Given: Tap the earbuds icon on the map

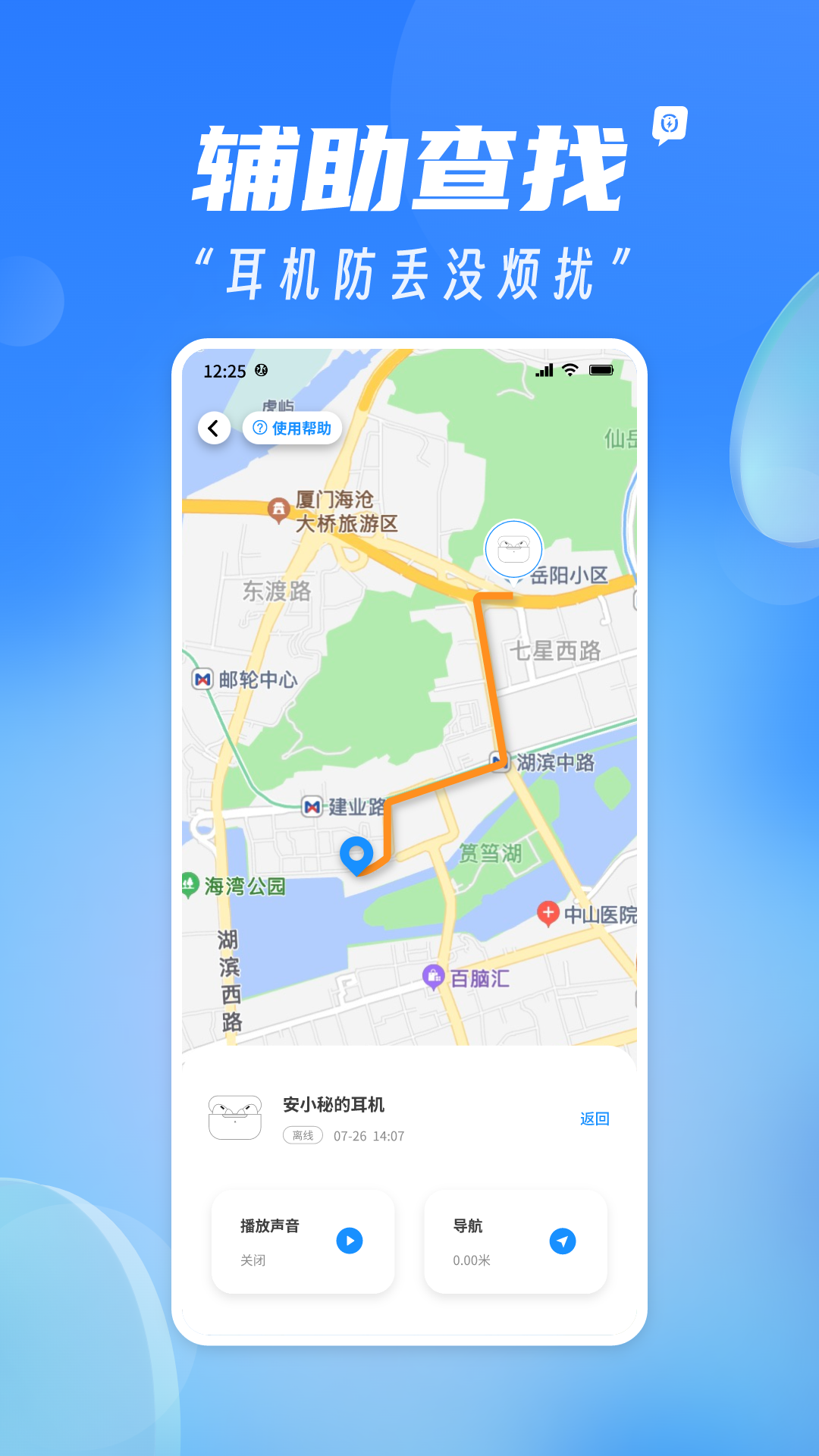Looking at the screenshot, I should 514,549.
